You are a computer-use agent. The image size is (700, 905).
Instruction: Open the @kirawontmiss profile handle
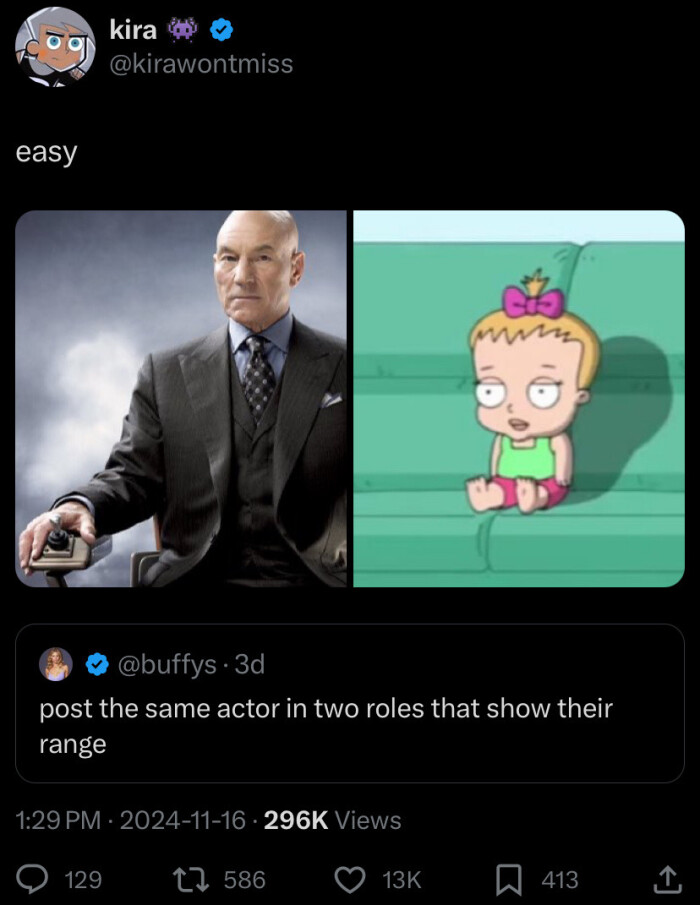tap(201, 64)
